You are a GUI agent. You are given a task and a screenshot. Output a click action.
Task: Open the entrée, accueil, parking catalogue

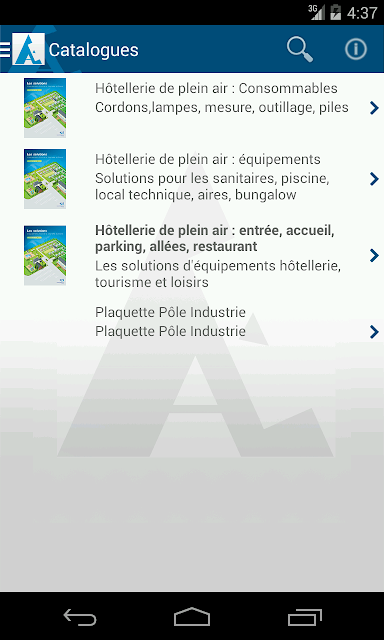[192, 256]
